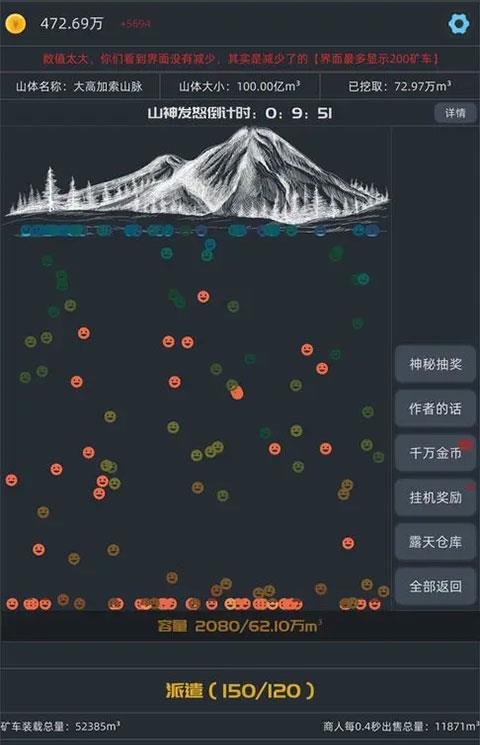Open the settings gear icon
Screen dimensions: 480x745
tap(459, 23)
